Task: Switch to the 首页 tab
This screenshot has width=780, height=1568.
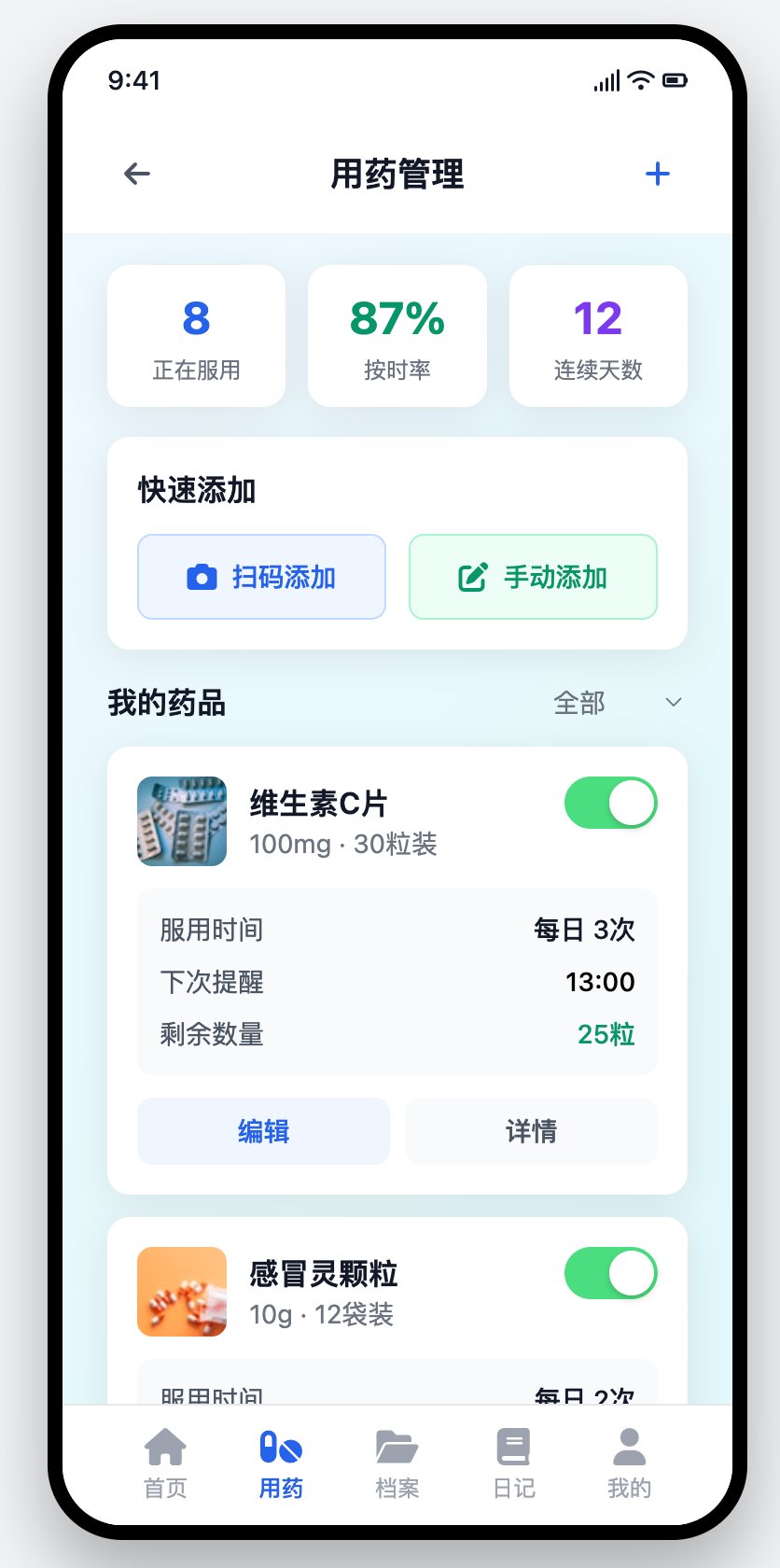Action: (x=165, y=1463)
